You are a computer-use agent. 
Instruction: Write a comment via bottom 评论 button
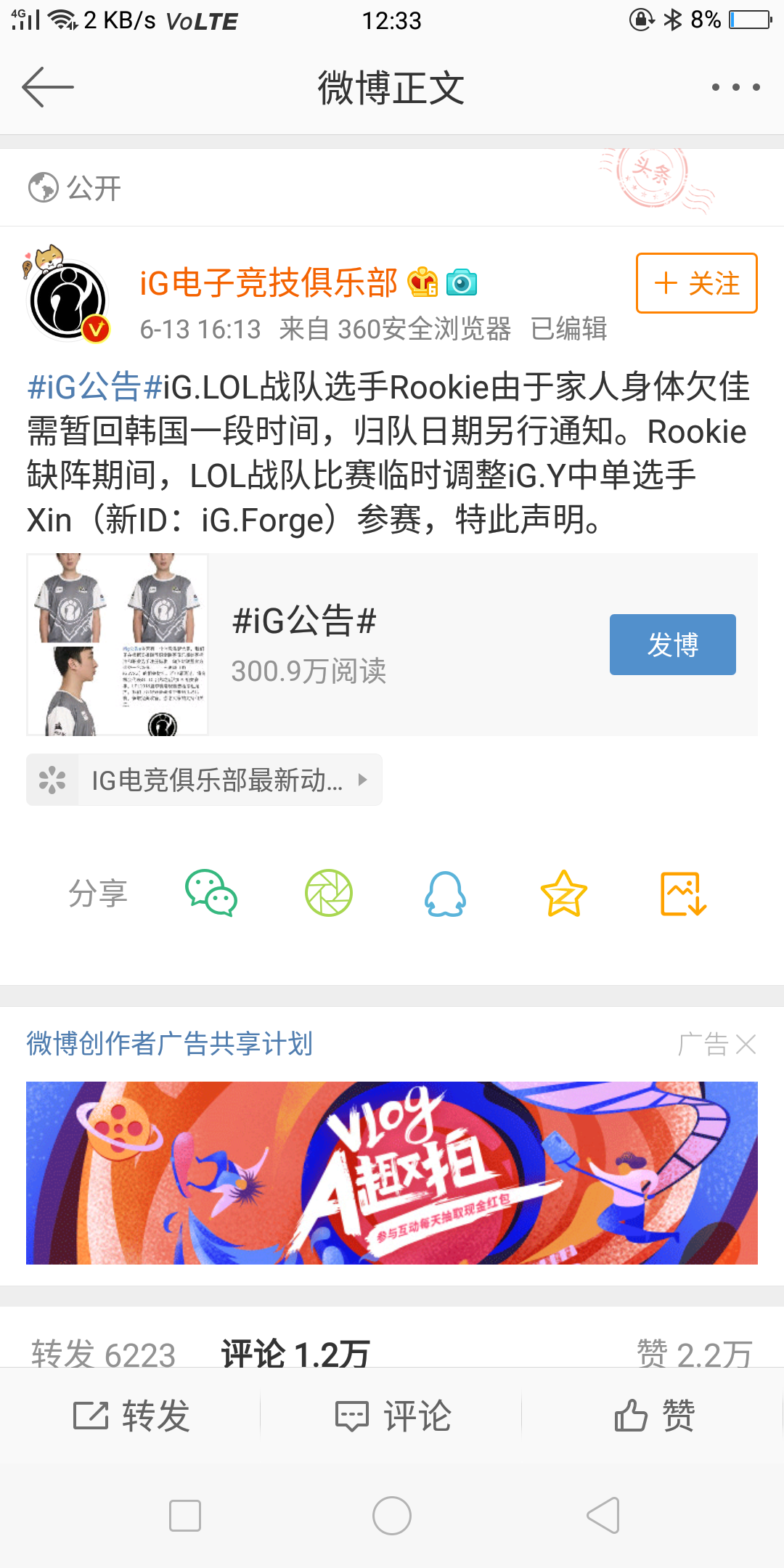[x=393, y=1416]
